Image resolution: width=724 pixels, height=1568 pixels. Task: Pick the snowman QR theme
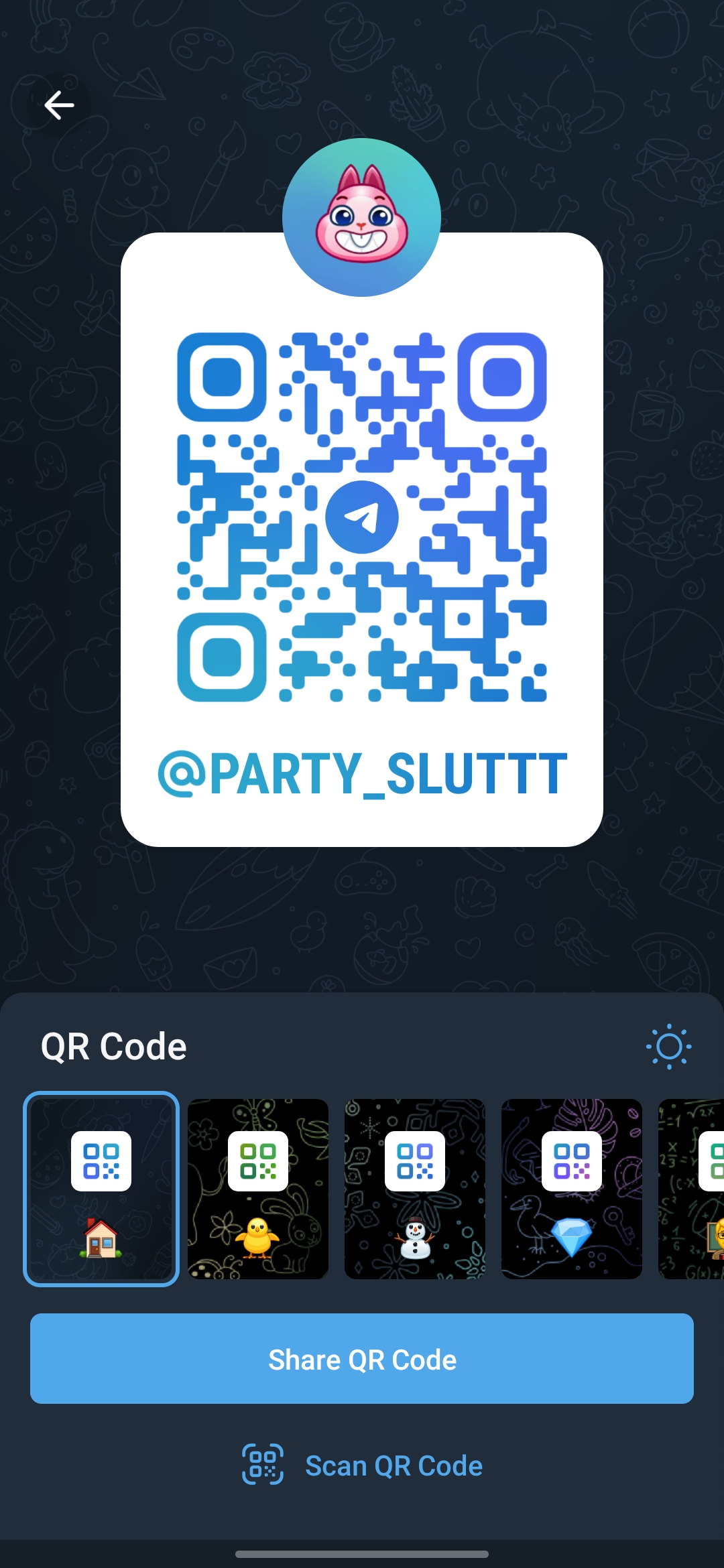(x=415, y=1189)
